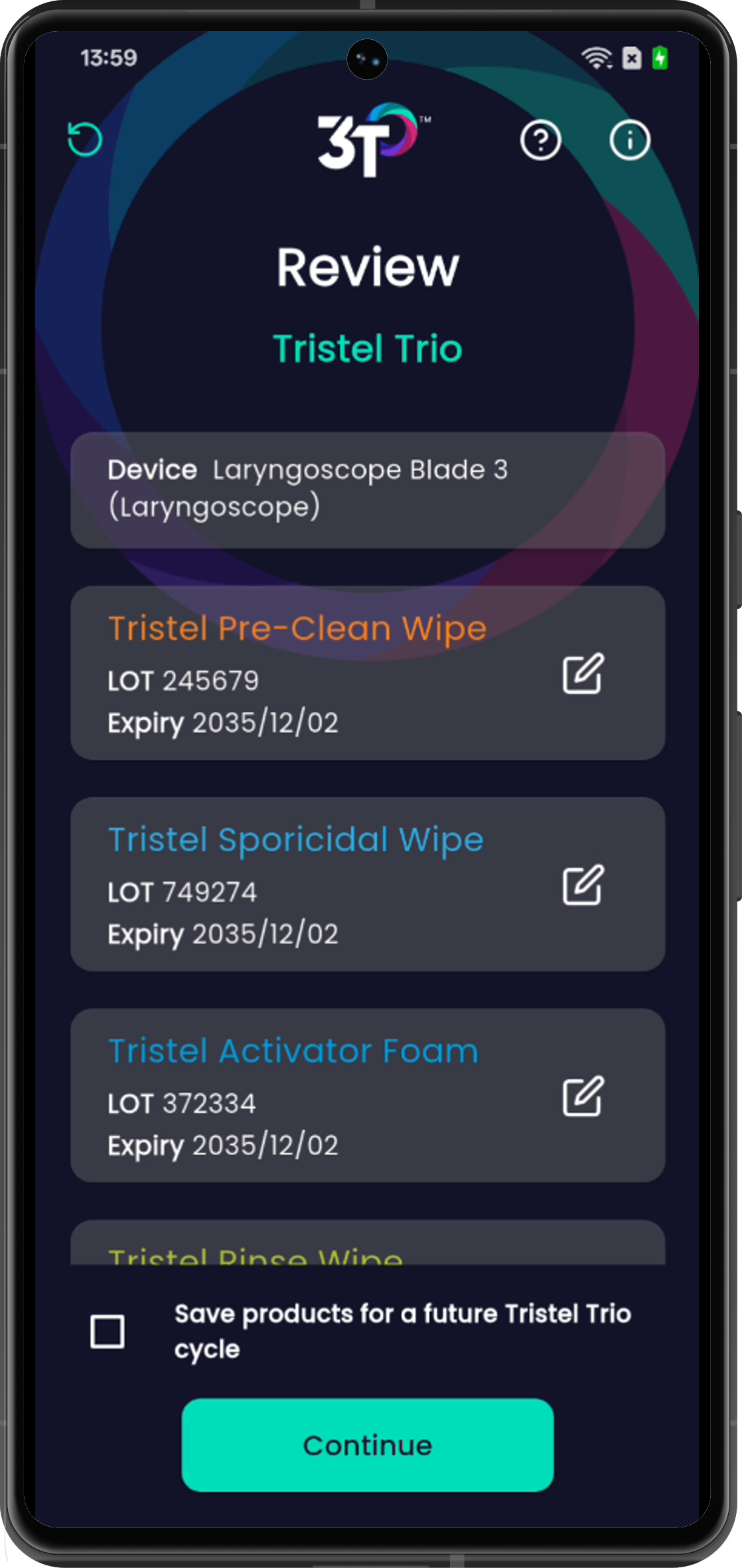This screenshot has width=742, height=1568.
Task: Open the info icon
Action: click(x=629, y=140)
